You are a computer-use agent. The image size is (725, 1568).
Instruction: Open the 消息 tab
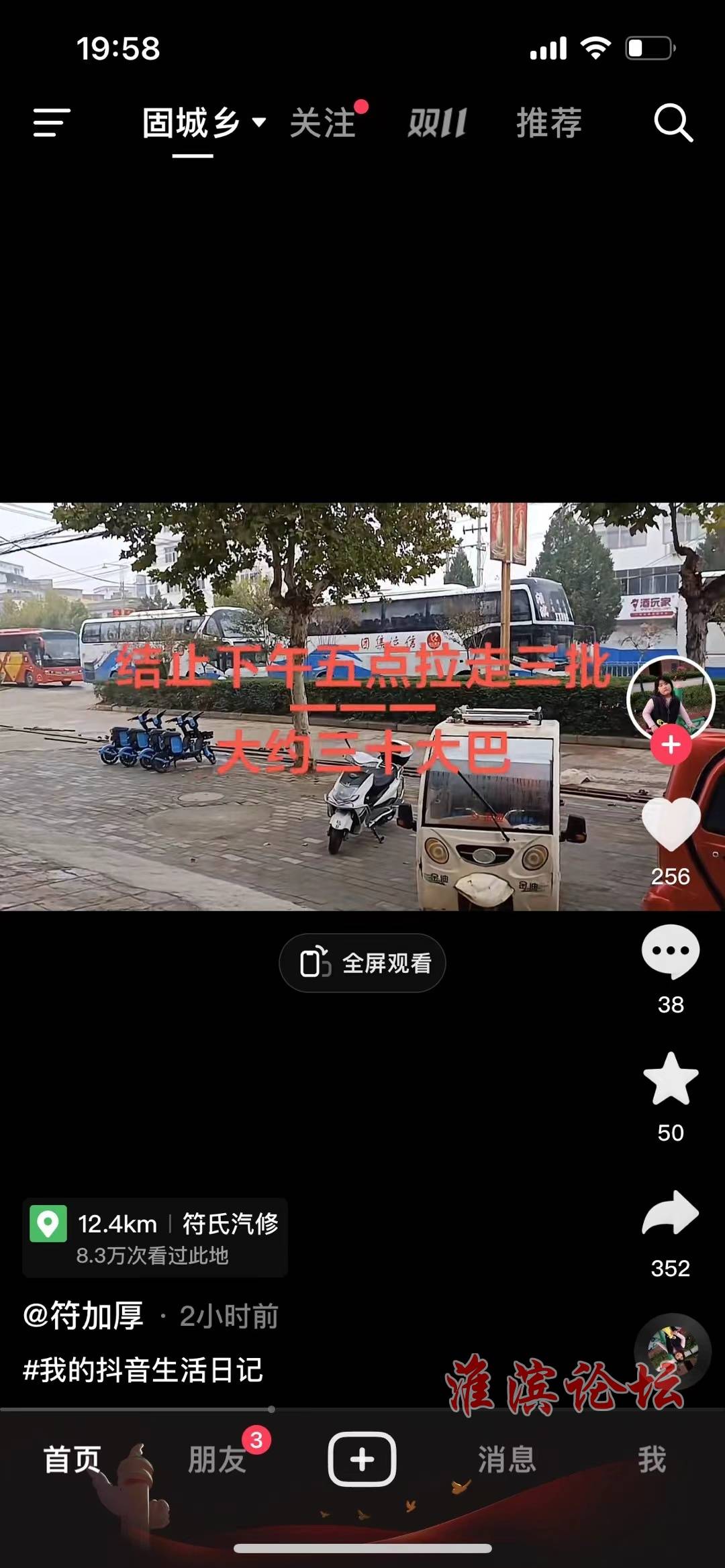point(507,1460)
